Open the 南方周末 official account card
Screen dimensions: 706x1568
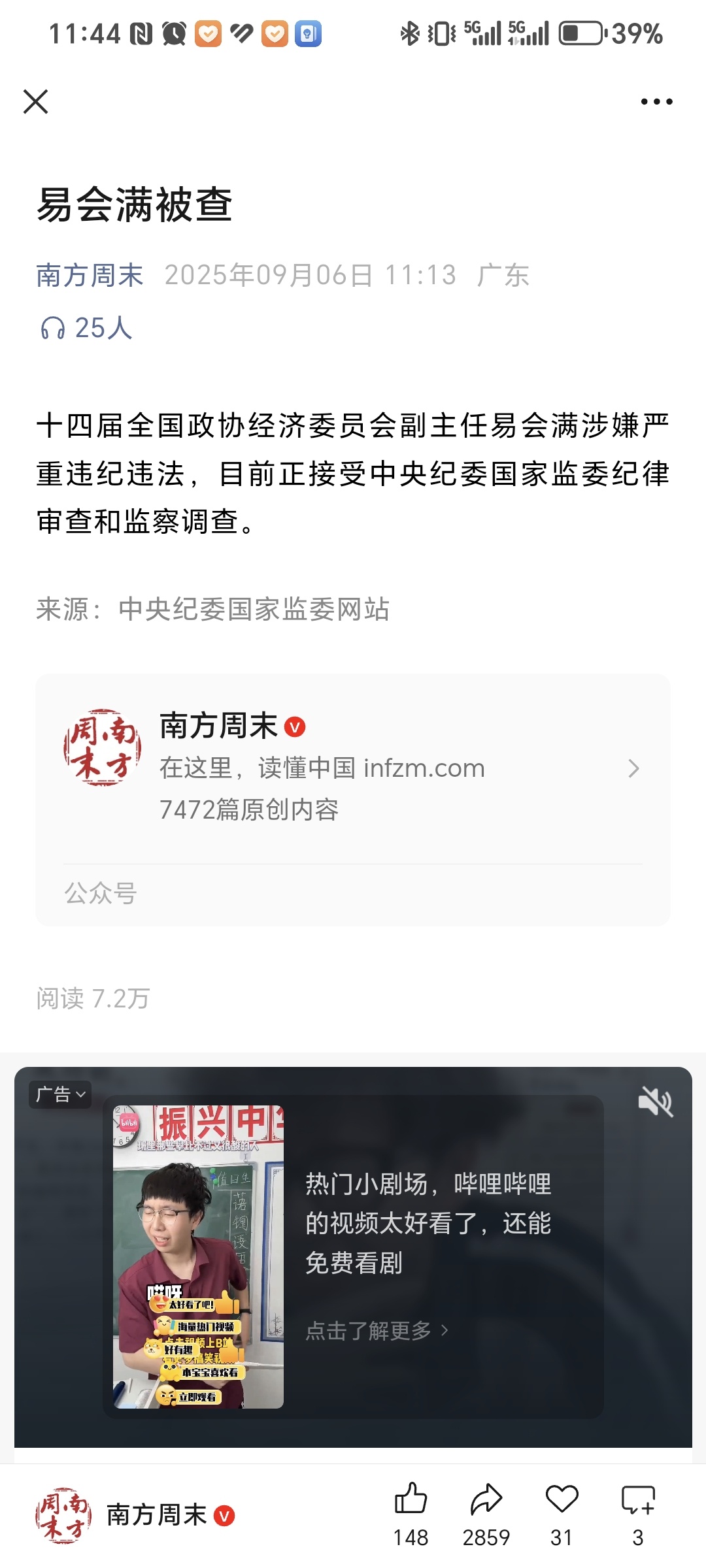pyautogui.click(x=353, y=768)
